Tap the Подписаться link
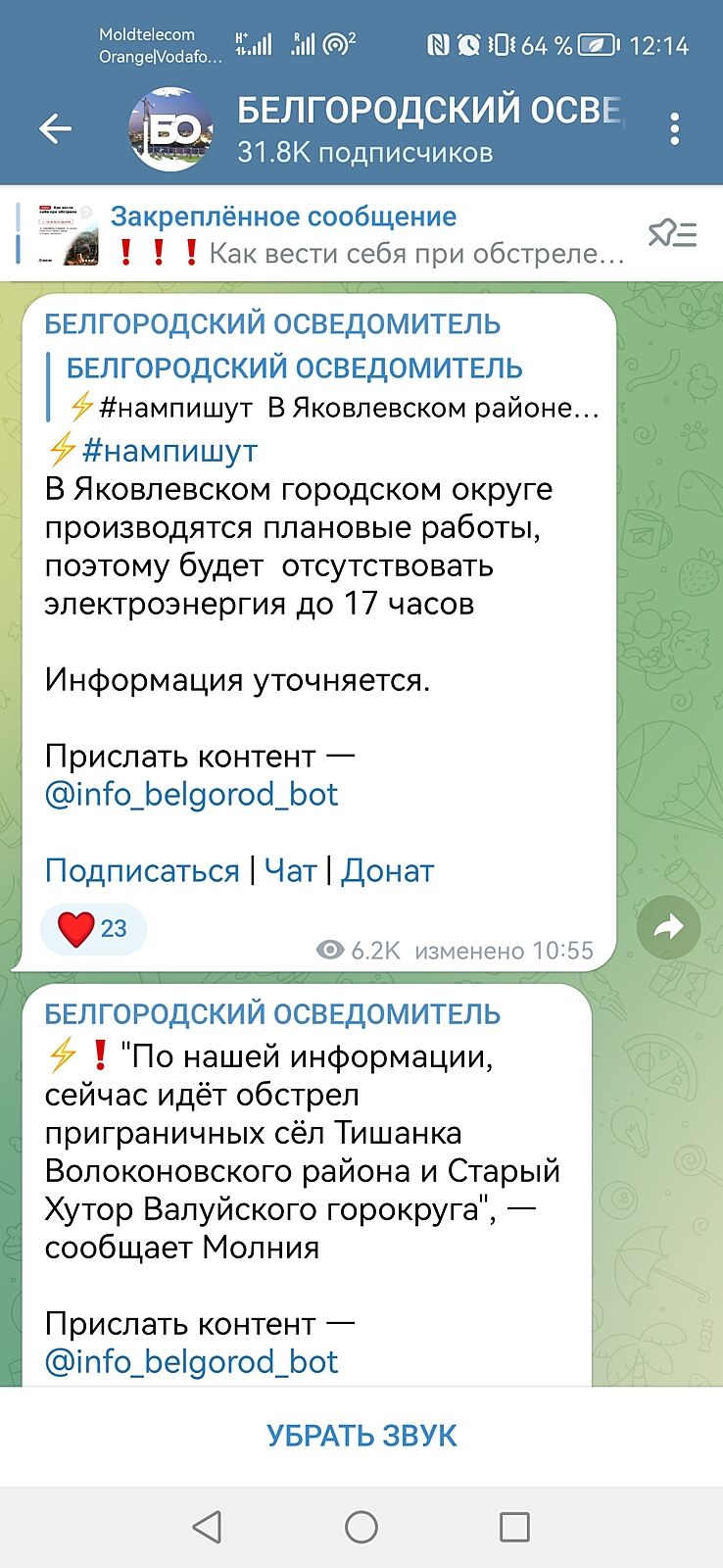The height and width of the screenshot is (1568, 723). point(142,871)
